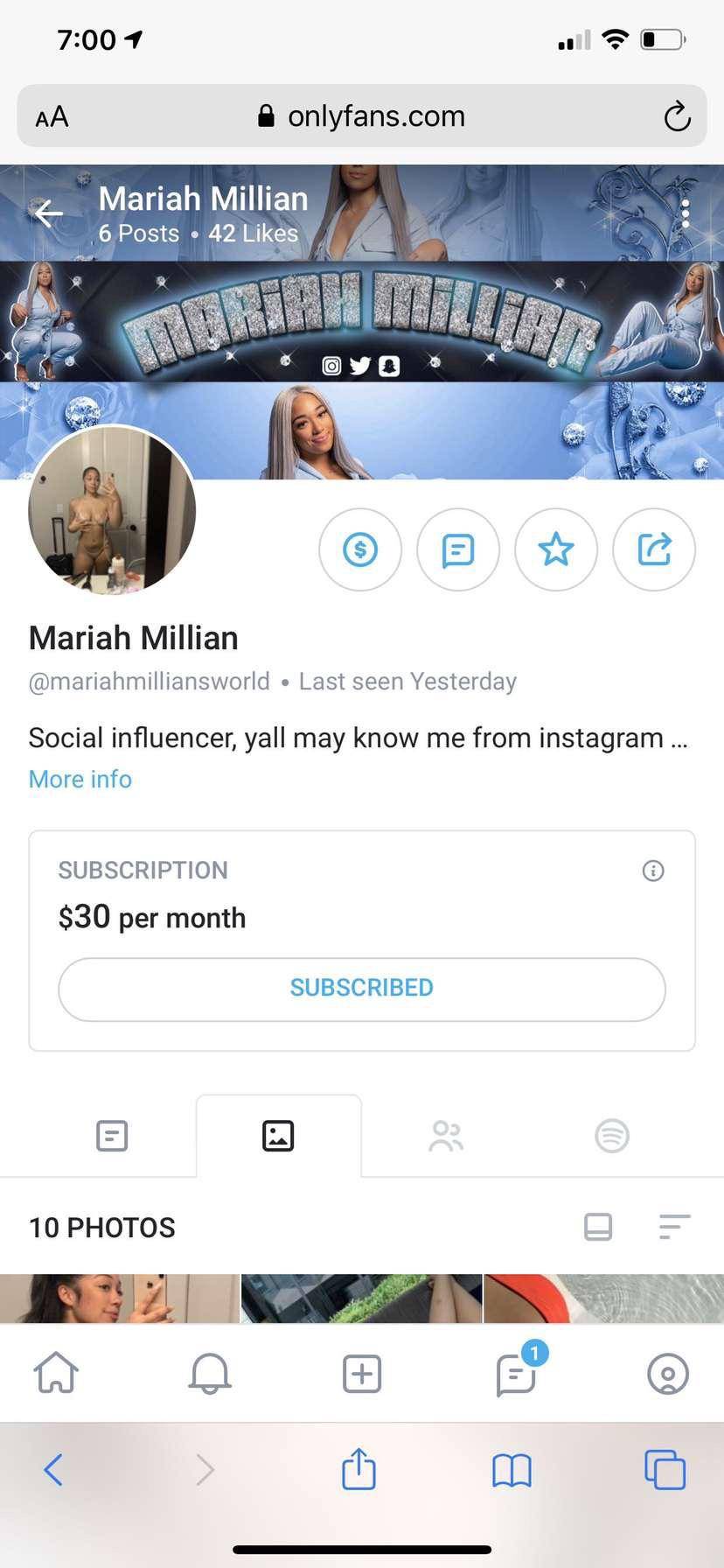Switch to the Photos media tab
724x1568 pixels.
click(278, 1135)
